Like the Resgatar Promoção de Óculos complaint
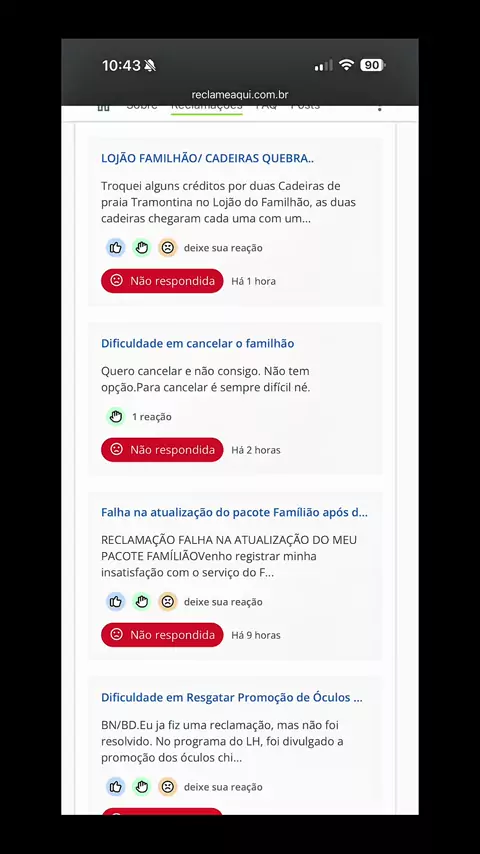The image size is (480, 854). pos(116,787)
